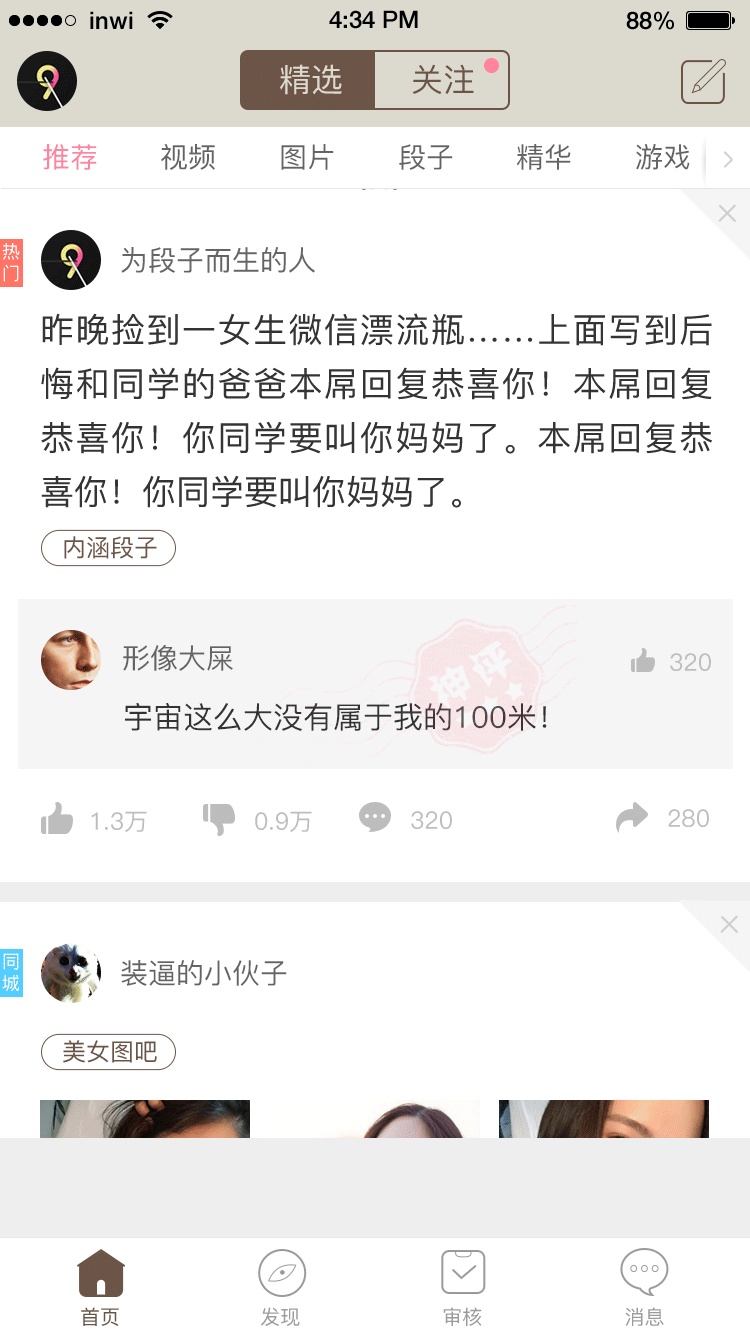The width and height of the screenshot is (750, 1336).
Task: Select the 精选 segment
Action: click(x=309, y=80)
